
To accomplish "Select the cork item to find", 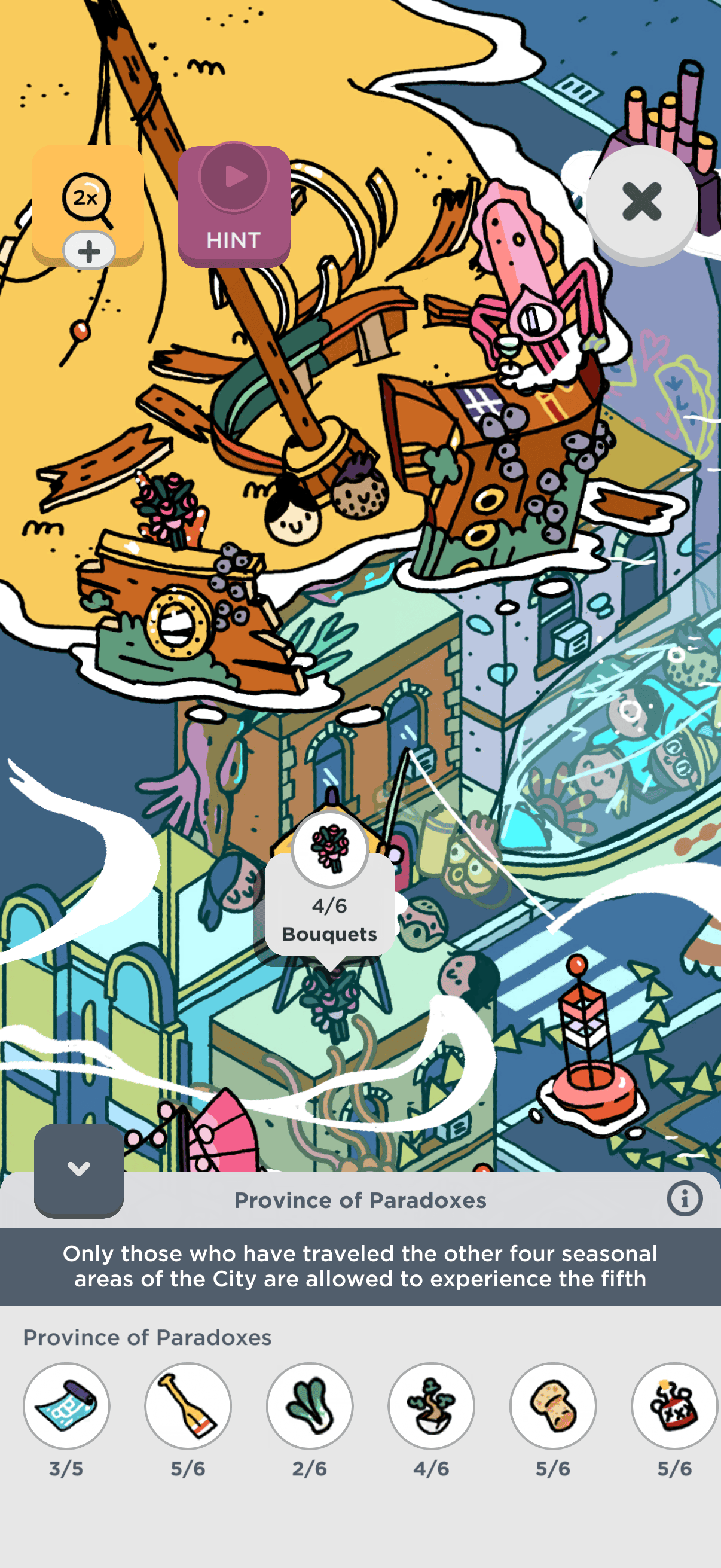I will click(x=553, y=1405).
